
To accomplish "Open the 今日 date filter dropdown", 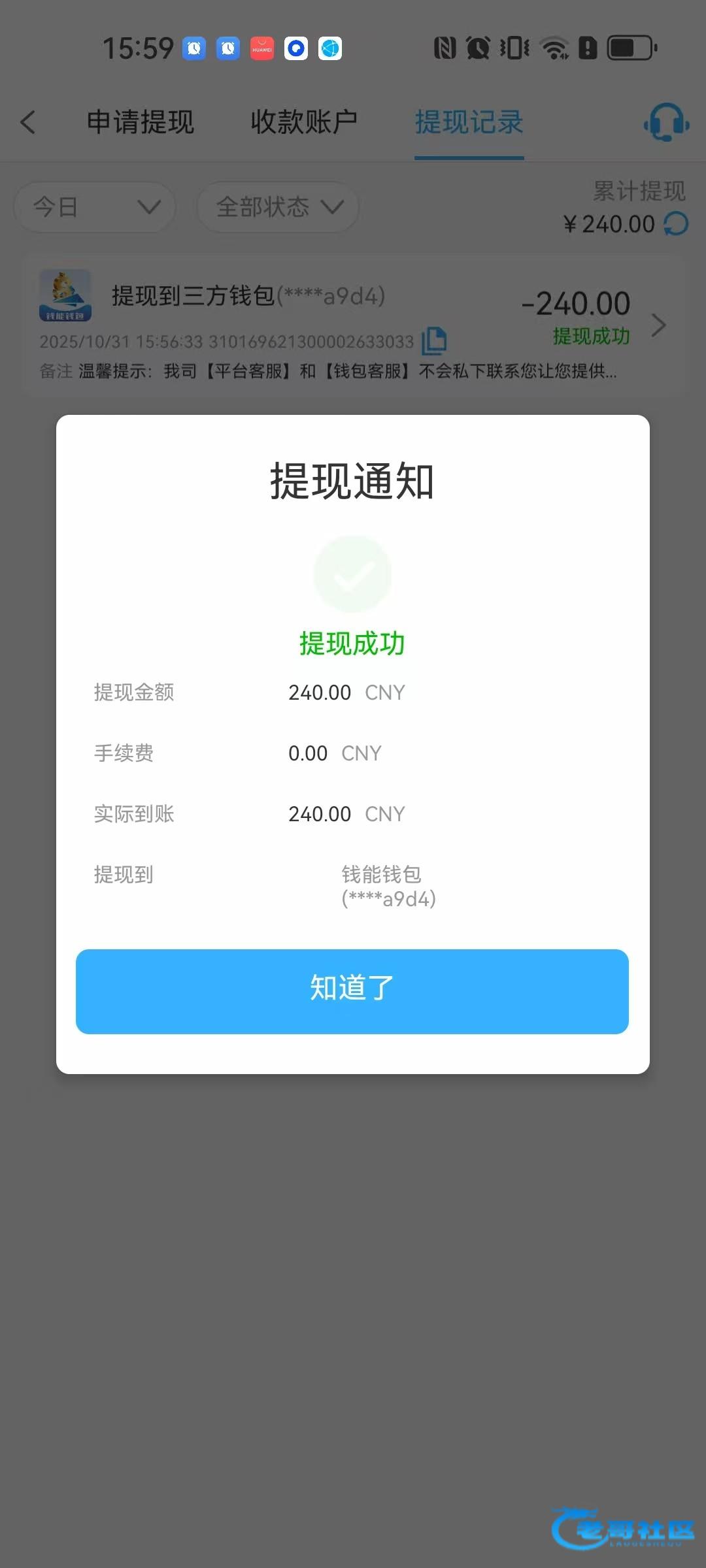I will tap(95, 207).
